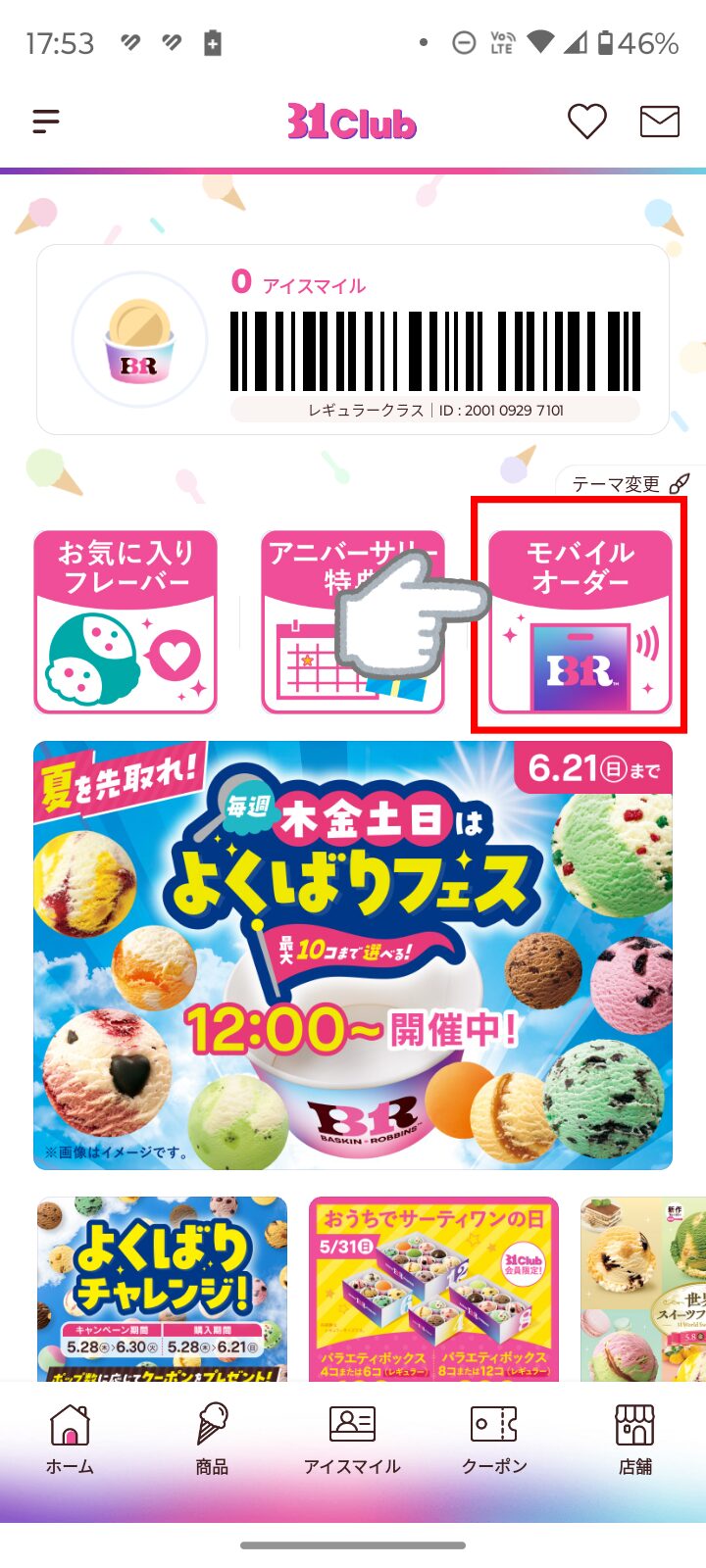Open the よくばりフェス banner
Image resolution: width=706 pixels, height=1568 pixels.
(353, 955)
